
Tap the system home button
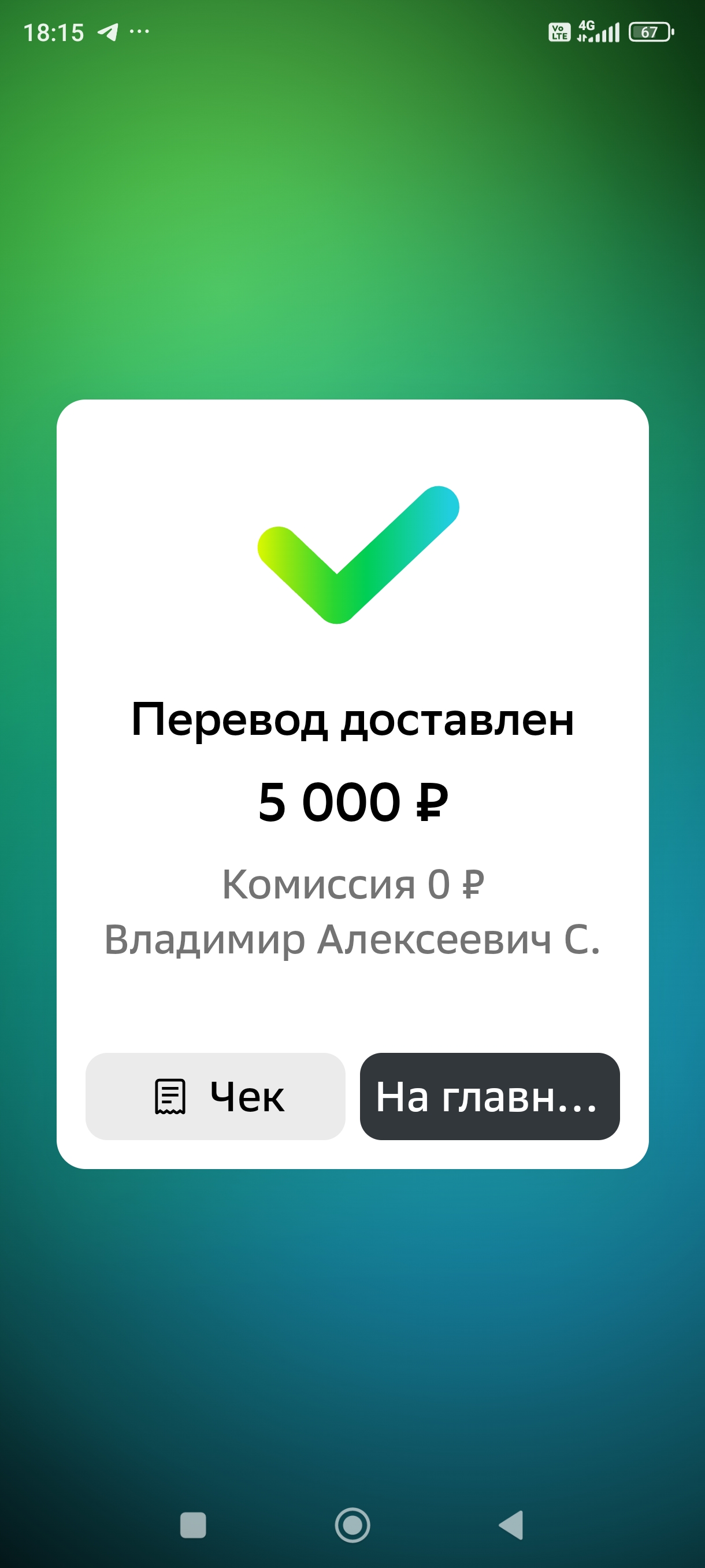(352, 1525)
